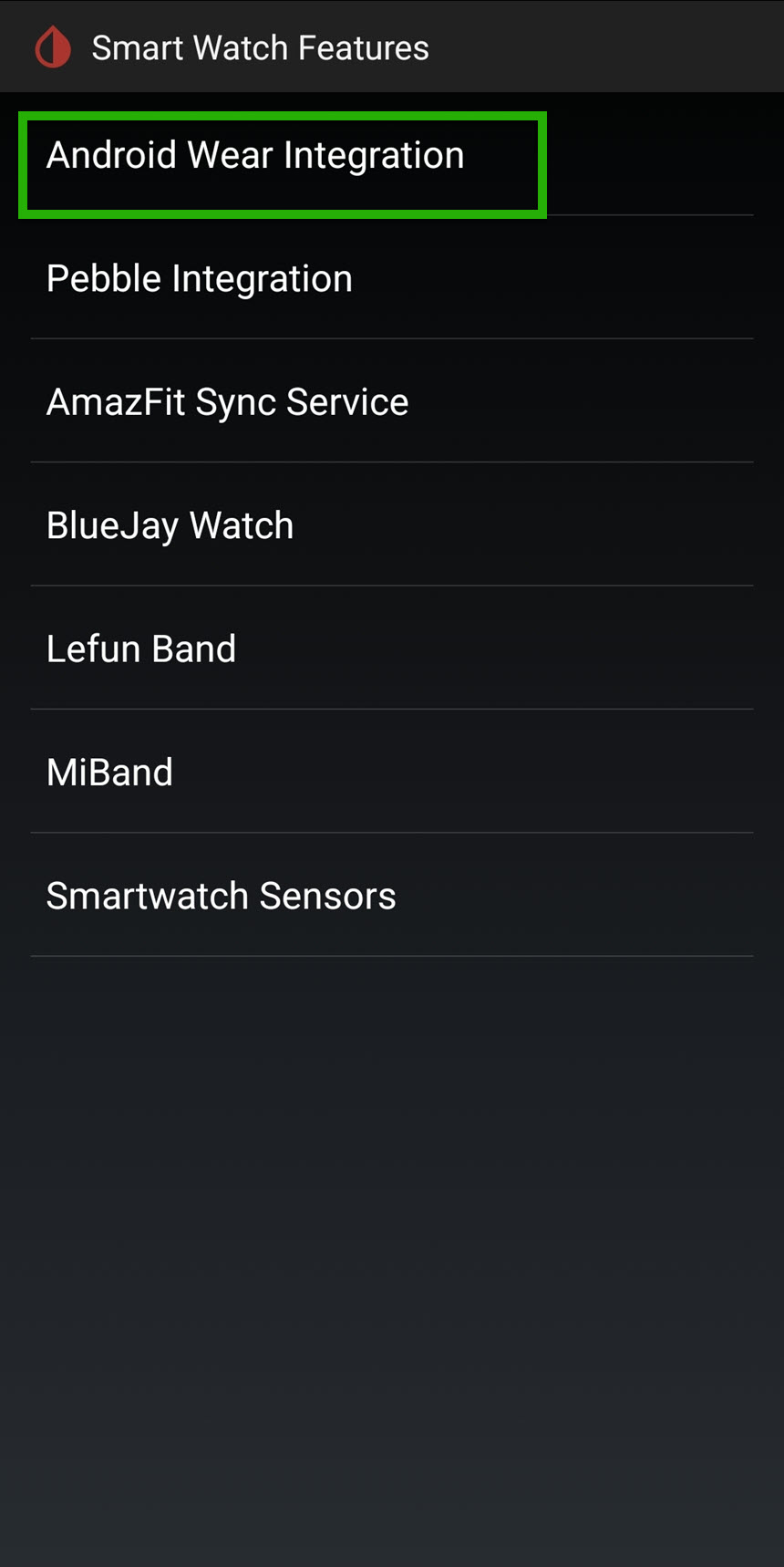Open MiBand settings
This screenshot has height=1567, width=784.
[110, 773]
